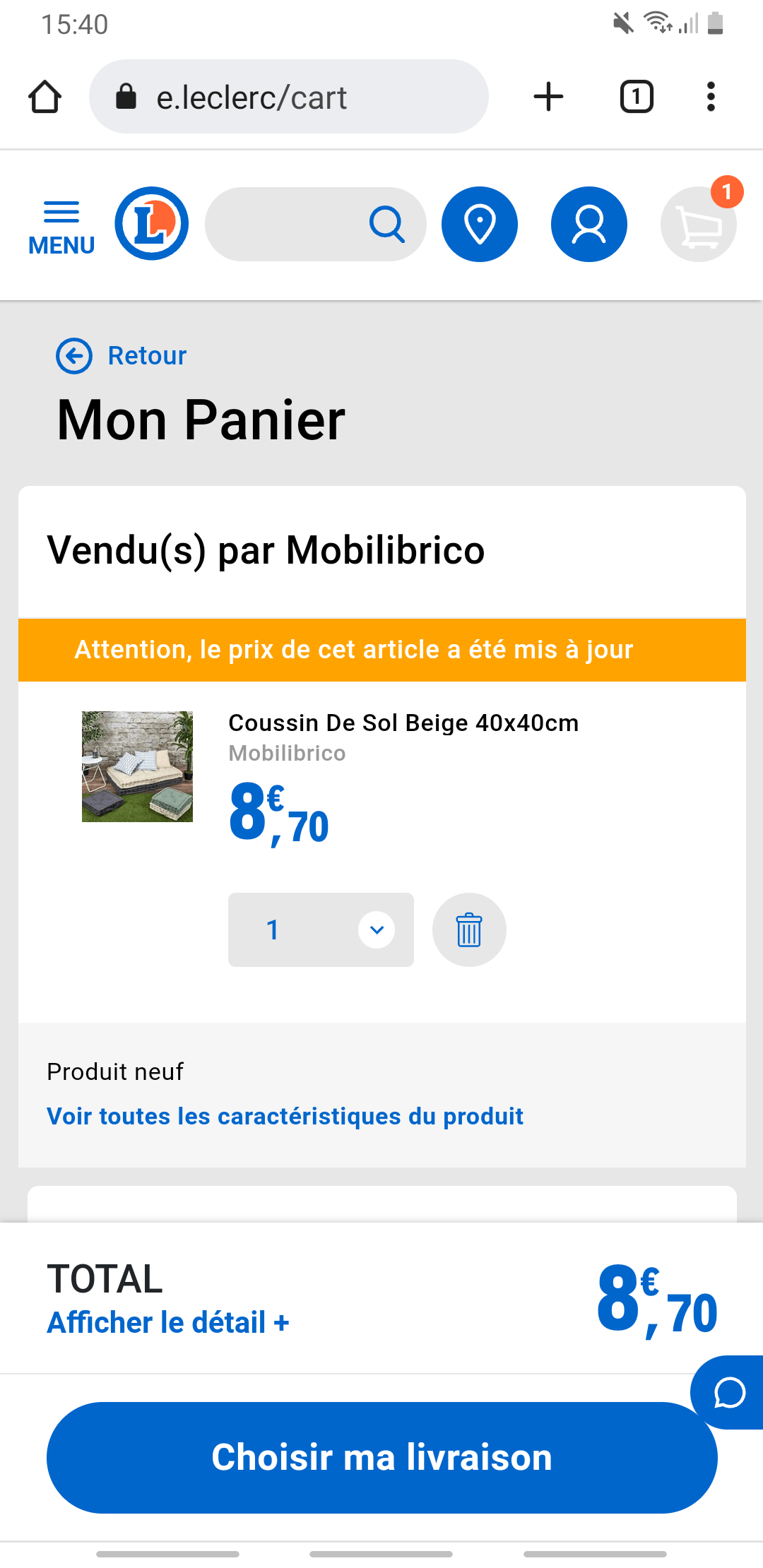Screen dimensions: 763x1568
Task: Tap the E.Leclerc logo
Action: point(152,223)
